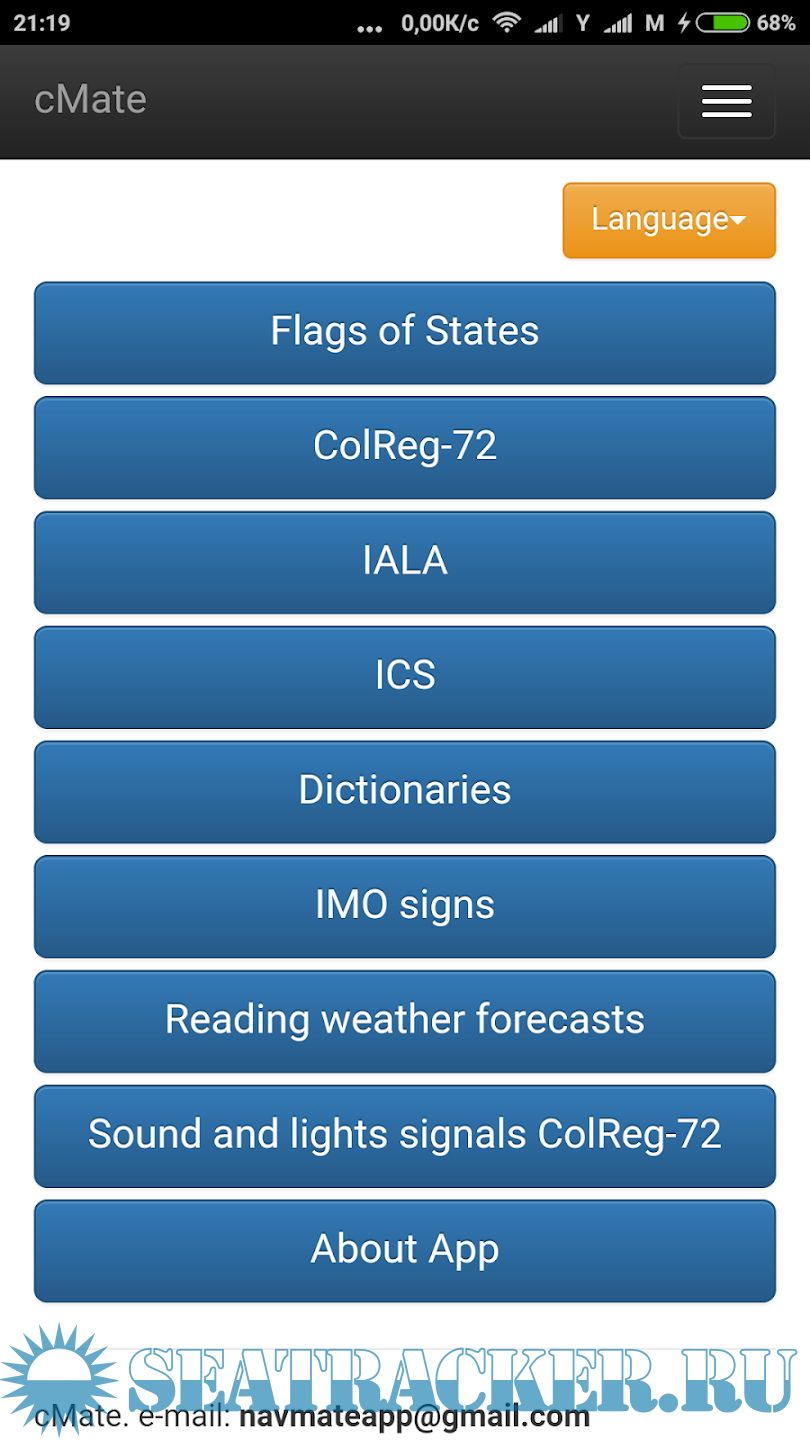Open IMO signs
Viewport: 810px width, 1440px height.
pyautogui.click(x=405, y=906)
